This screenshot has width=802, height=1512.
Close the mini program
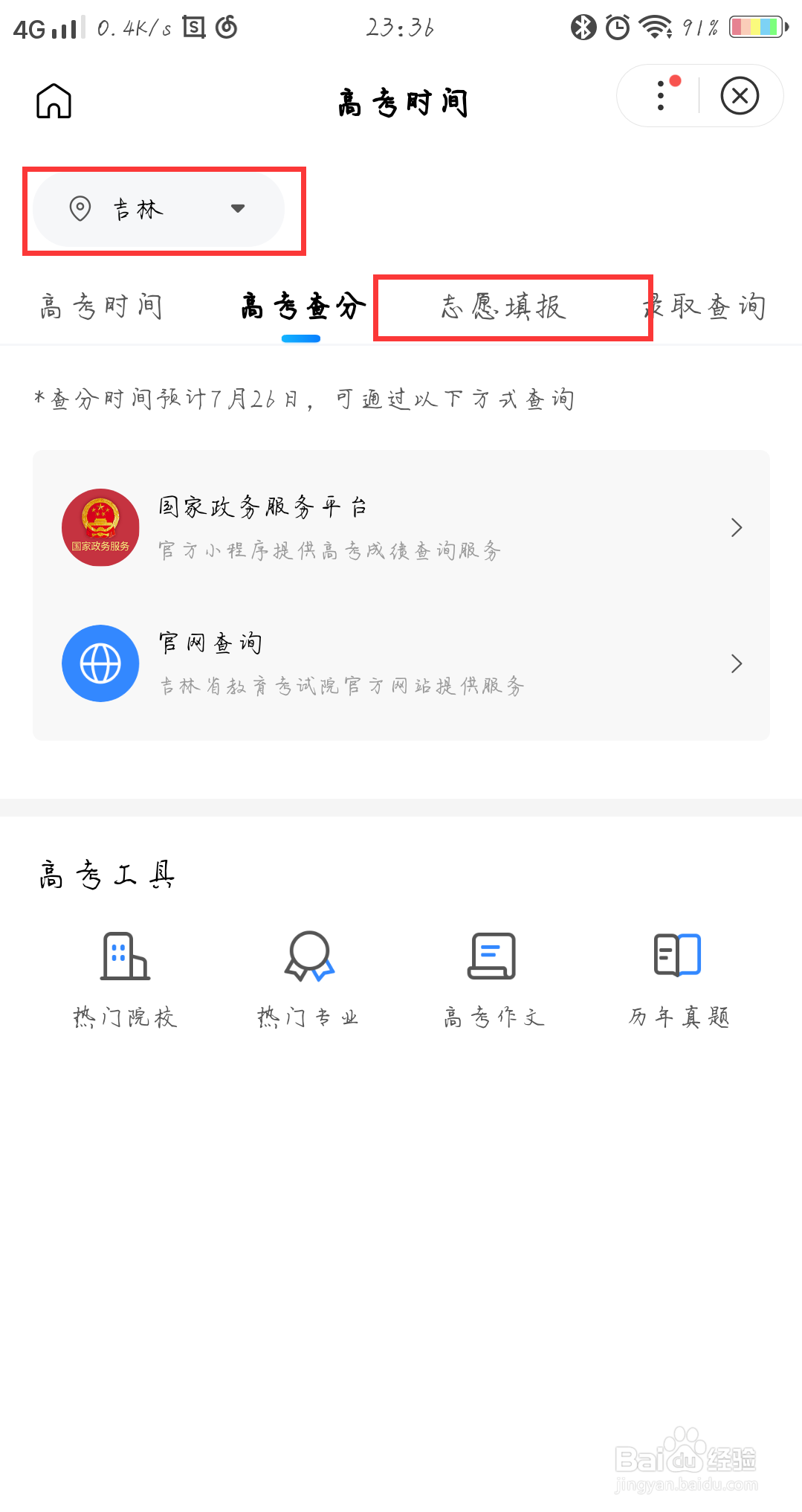pyautogui.click(x=740, y=96)
